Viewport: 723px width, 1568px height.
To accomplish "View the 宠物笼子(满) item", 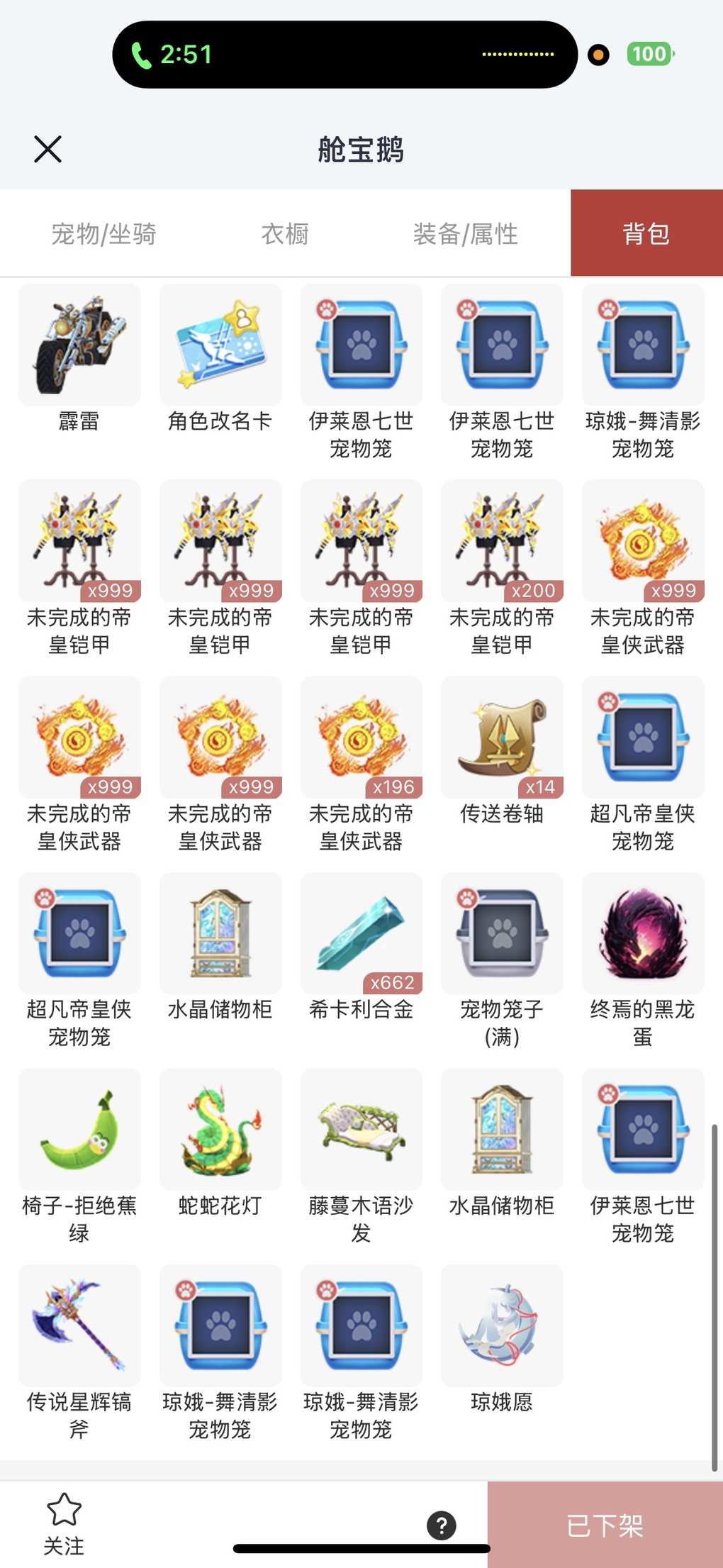I will pos(502,934).
